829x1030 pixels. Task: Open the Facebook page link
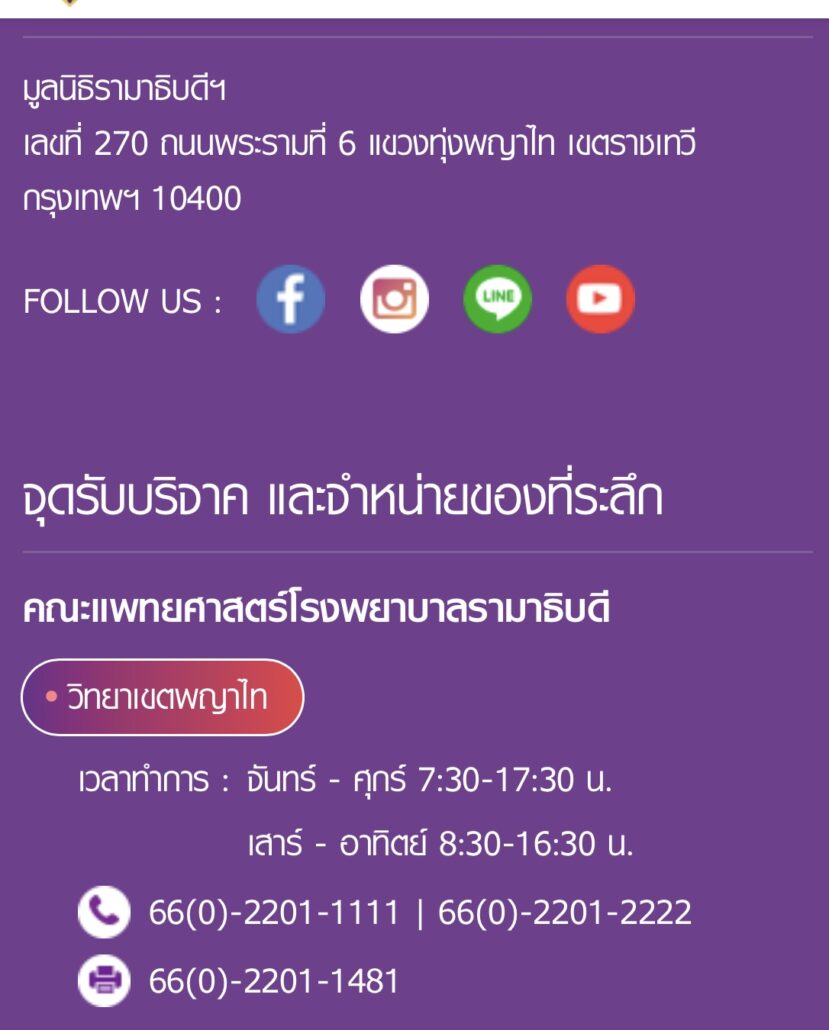[291, 299]
